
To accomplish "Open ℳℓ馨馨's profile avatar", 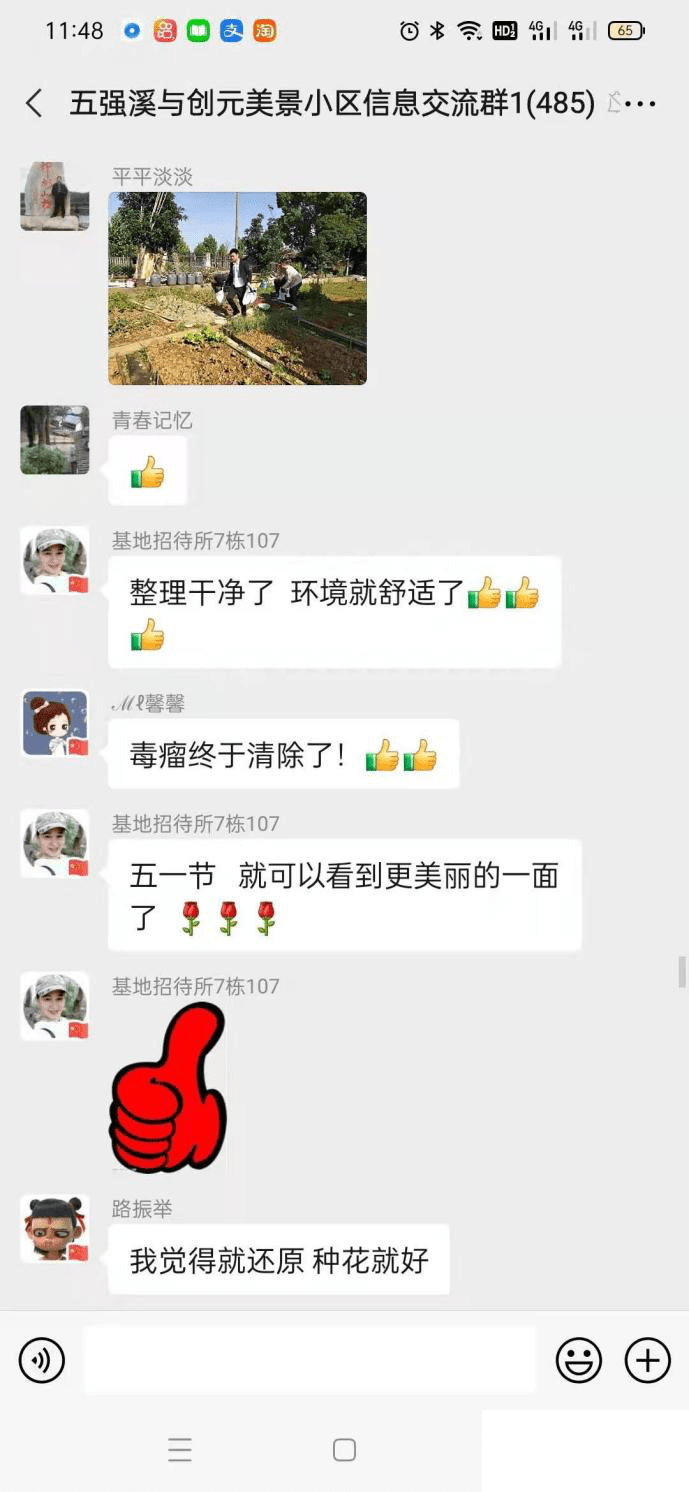I will [55, 723].
